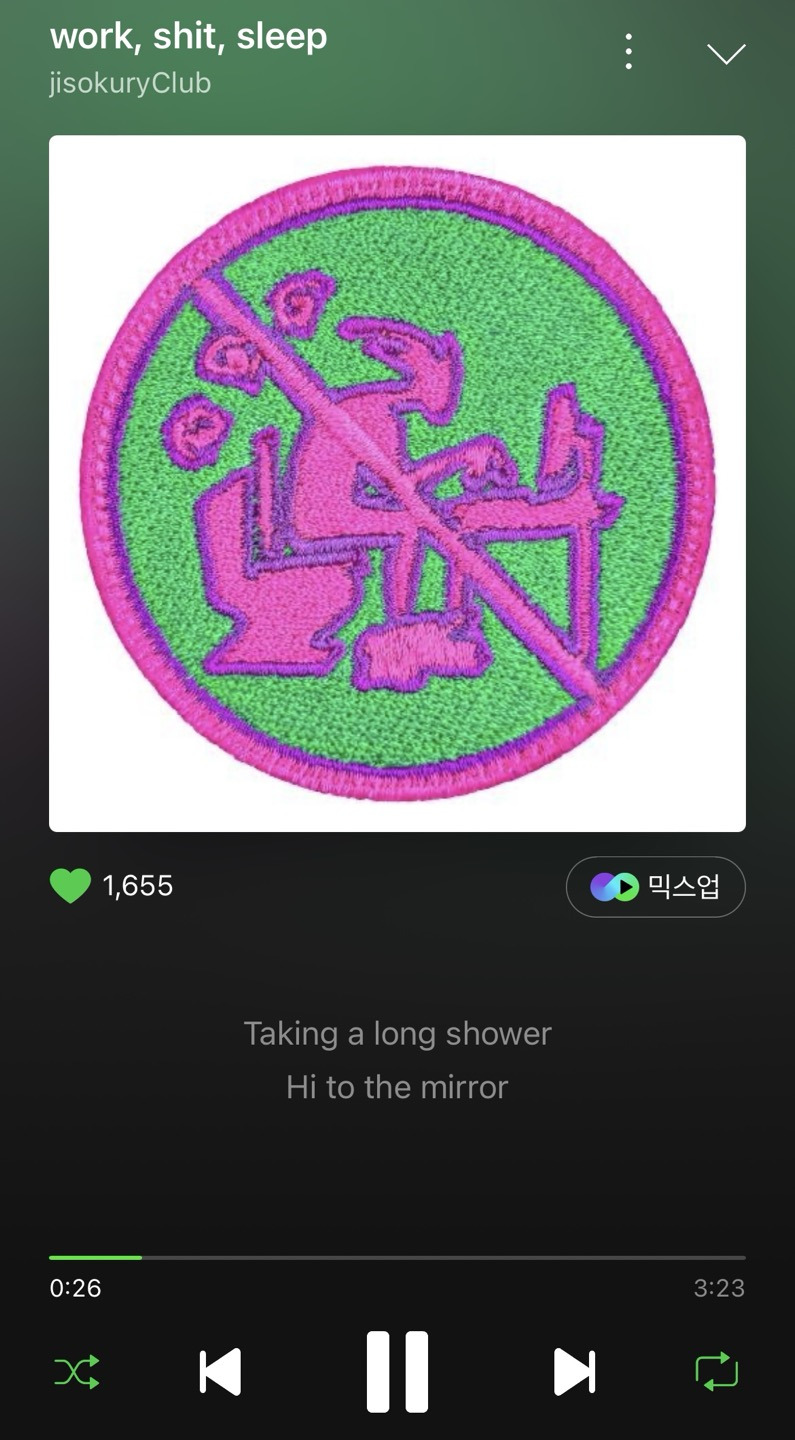Image resolution: width=795 pixels, height=1440 pixels.
Task: Pause the current song
Action: pyautogui.click(x=397, y=1372)
